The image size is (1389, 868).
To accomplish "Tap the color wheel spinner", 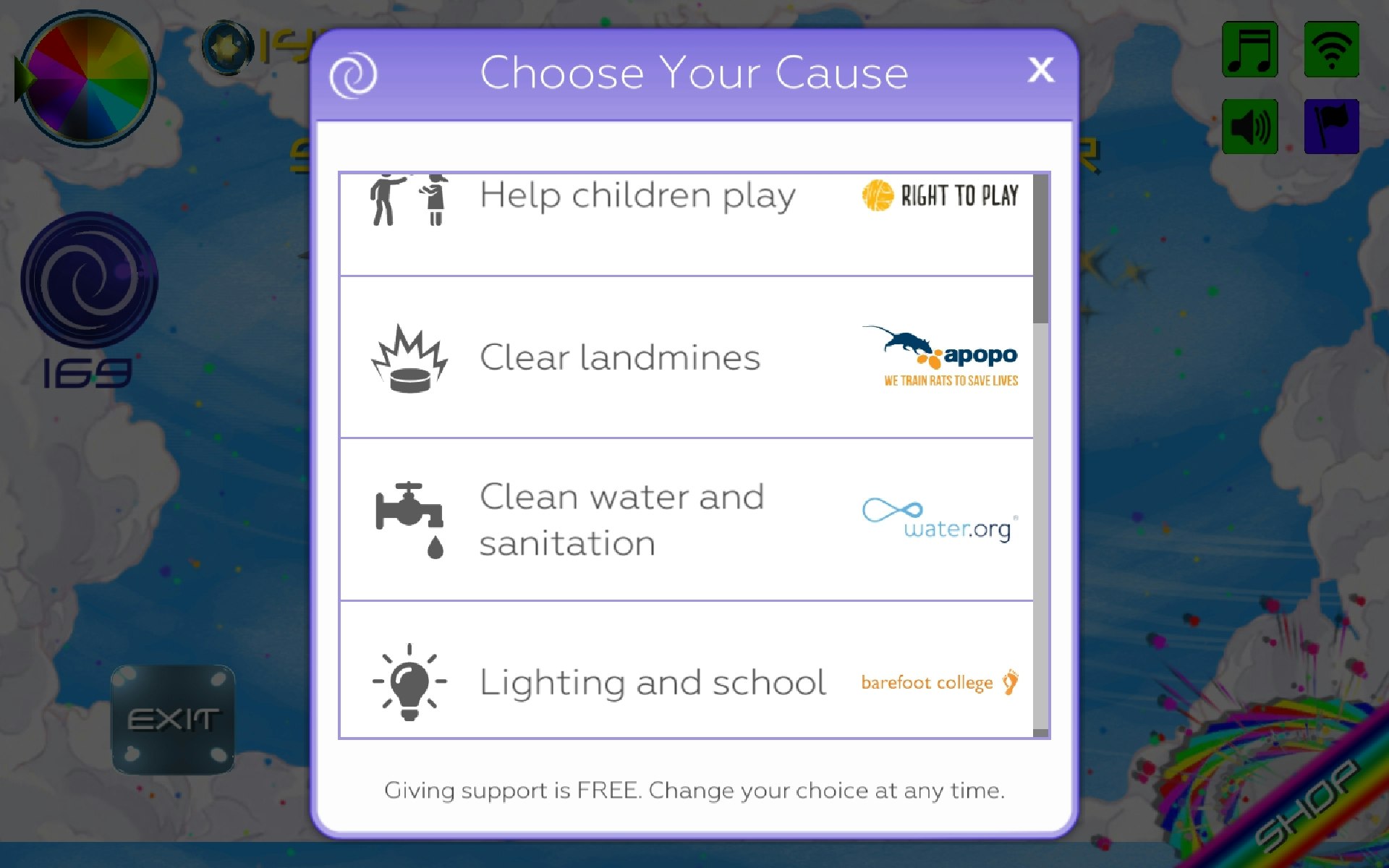I will pyautogui.click(x=87, y=79).
